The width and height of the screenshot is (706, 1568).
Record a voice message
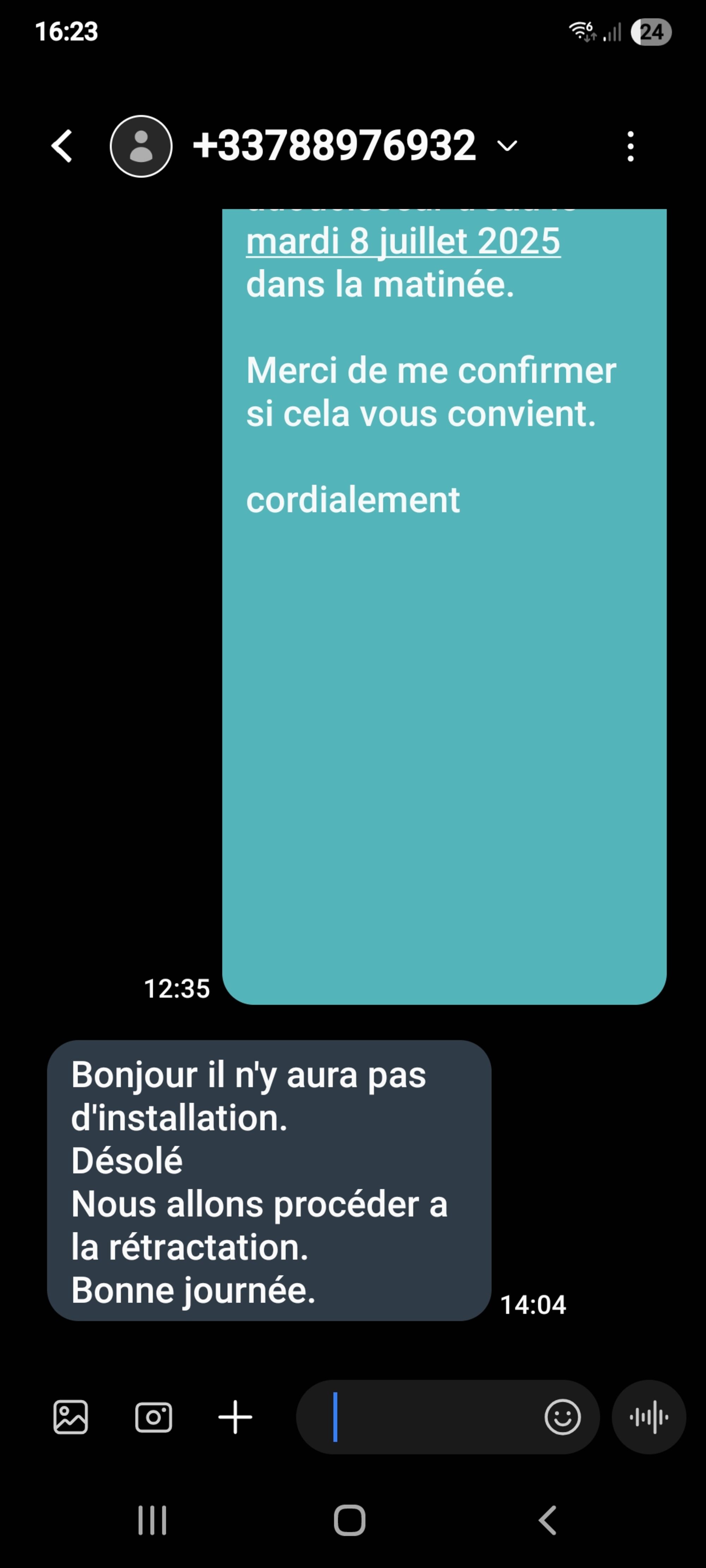click(x=649, y=1417)
